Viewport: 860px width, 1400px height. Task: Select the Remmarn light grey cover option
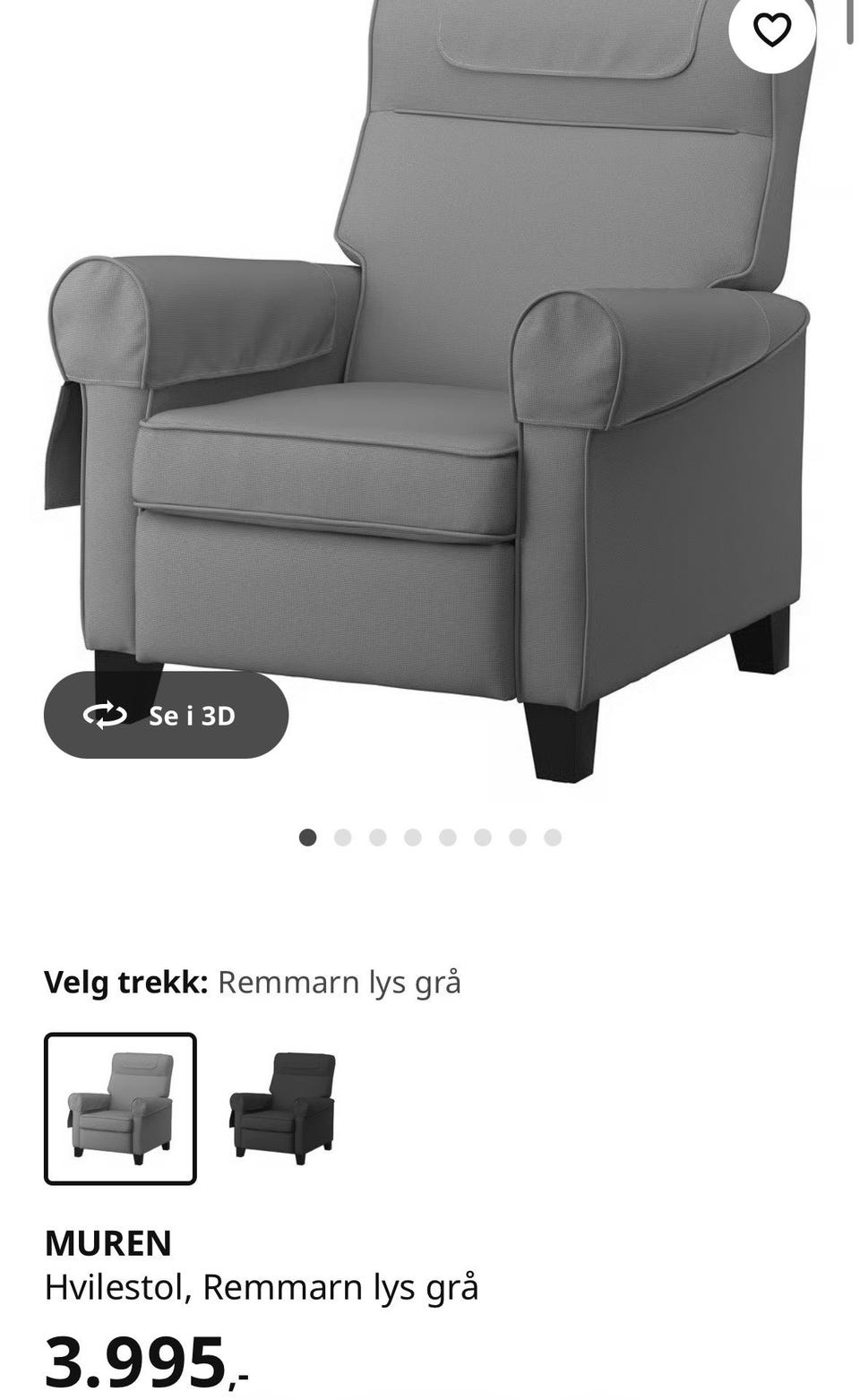tap(120, 1108)
